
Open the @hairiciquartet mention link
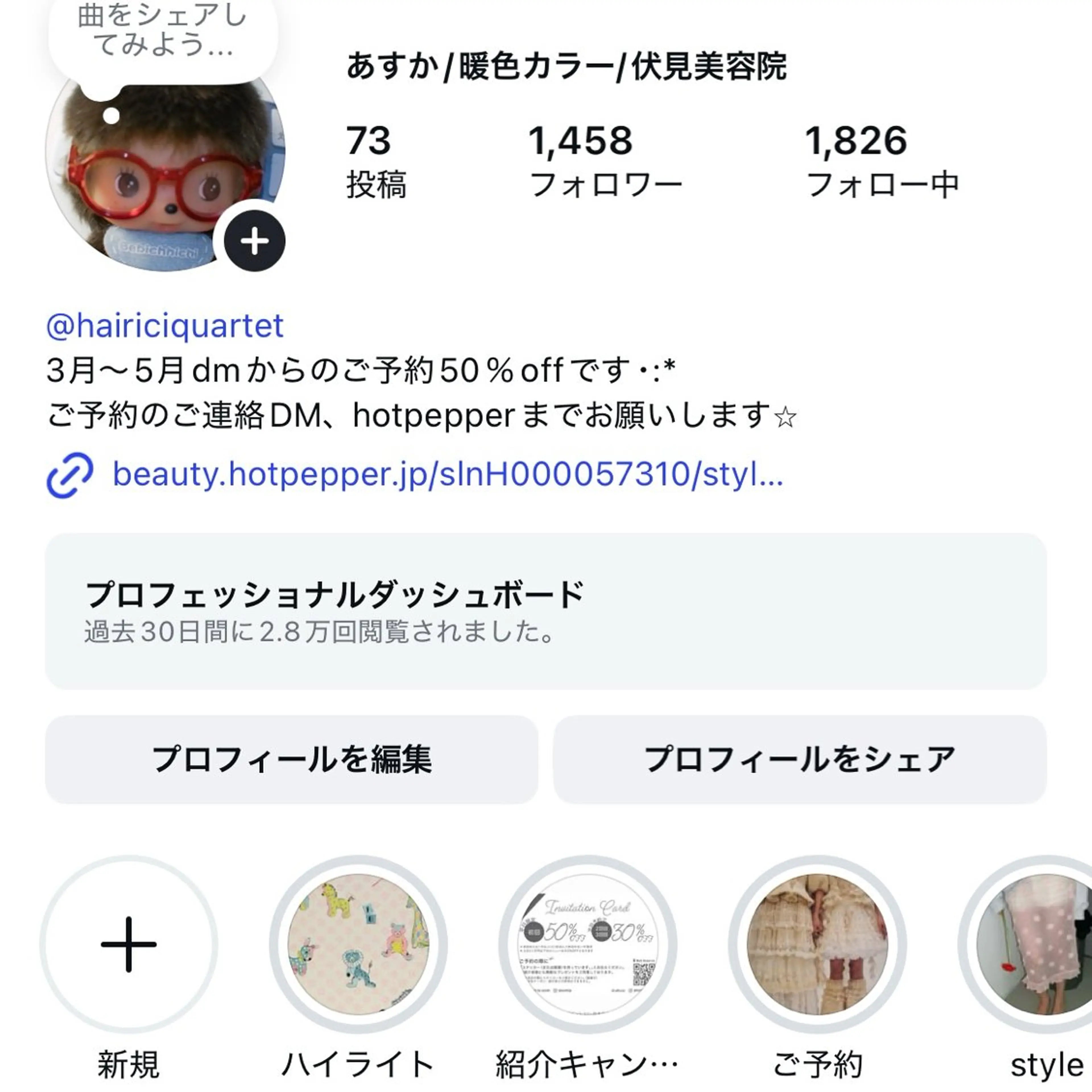[165, 326]
